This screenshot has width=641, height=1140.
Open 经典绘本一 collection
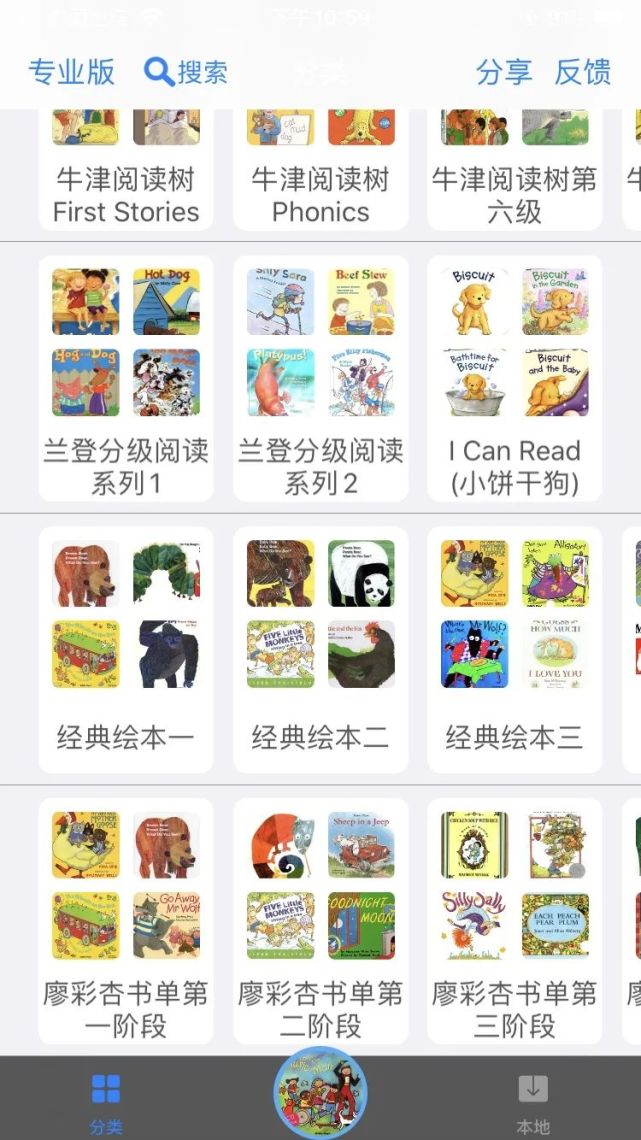coord(126,649)
